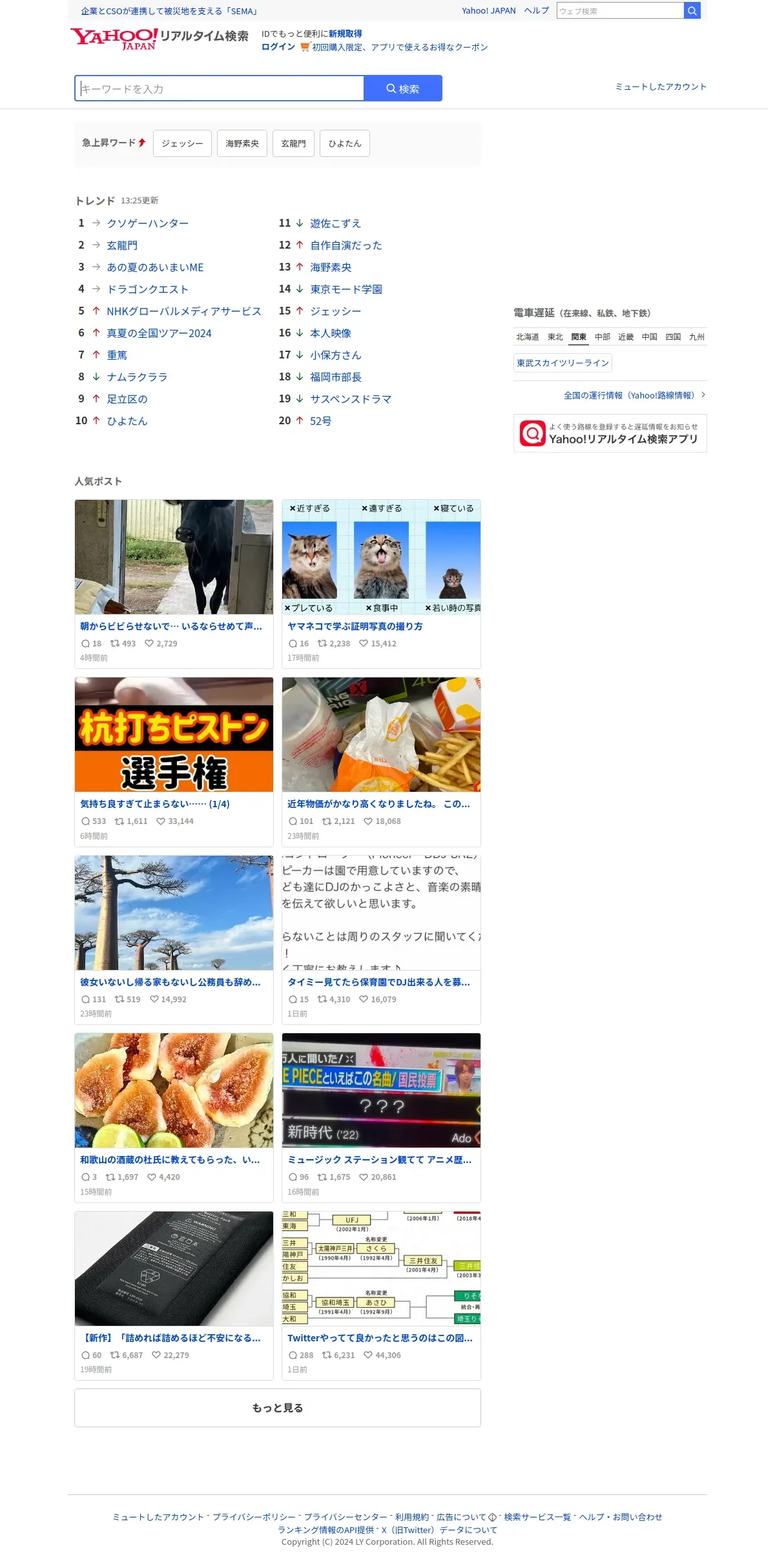Switch train delay region to 近畿
Image resolution: width=775 pixels, height=1568 pixels.
coord(626,337)
